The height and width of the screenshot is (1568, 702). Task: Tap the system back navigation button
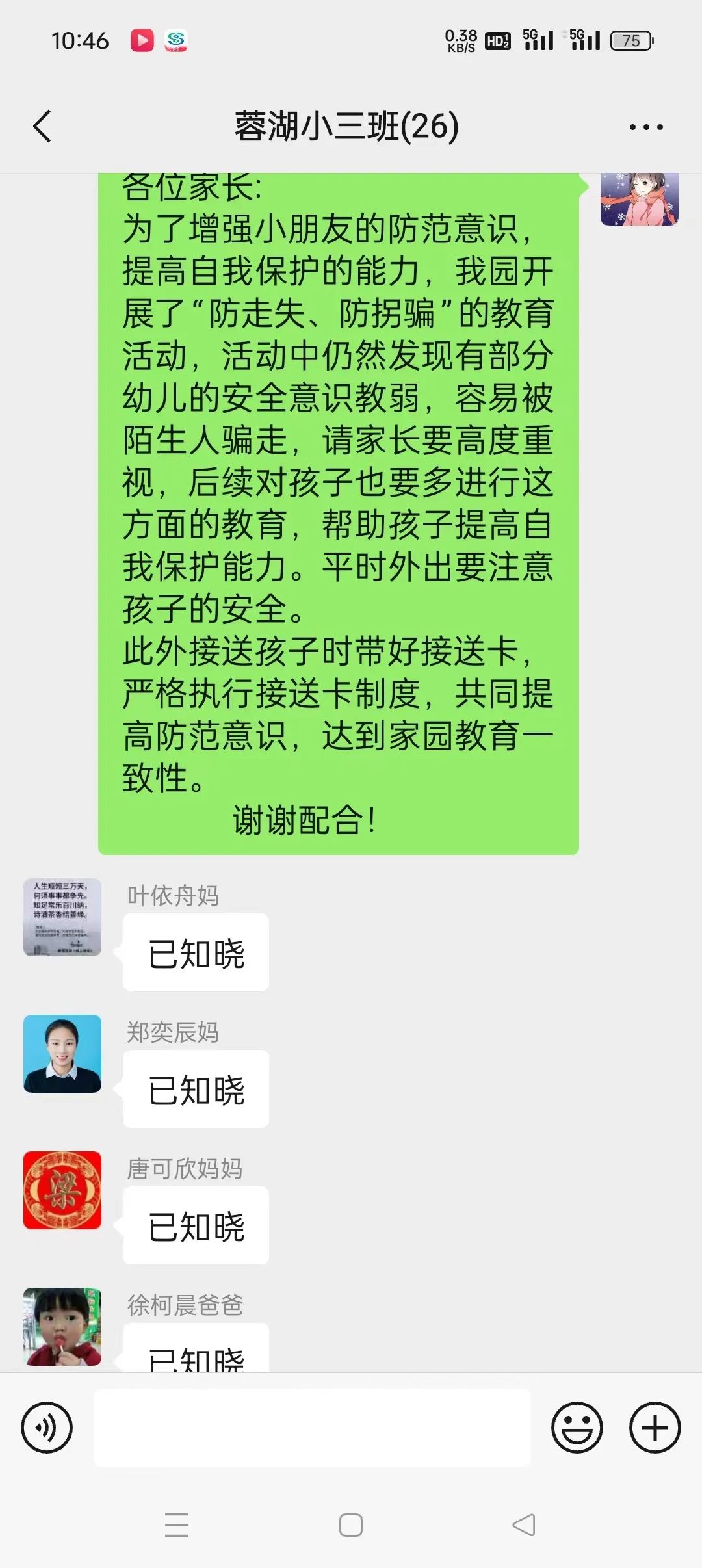pos(524,1524)
